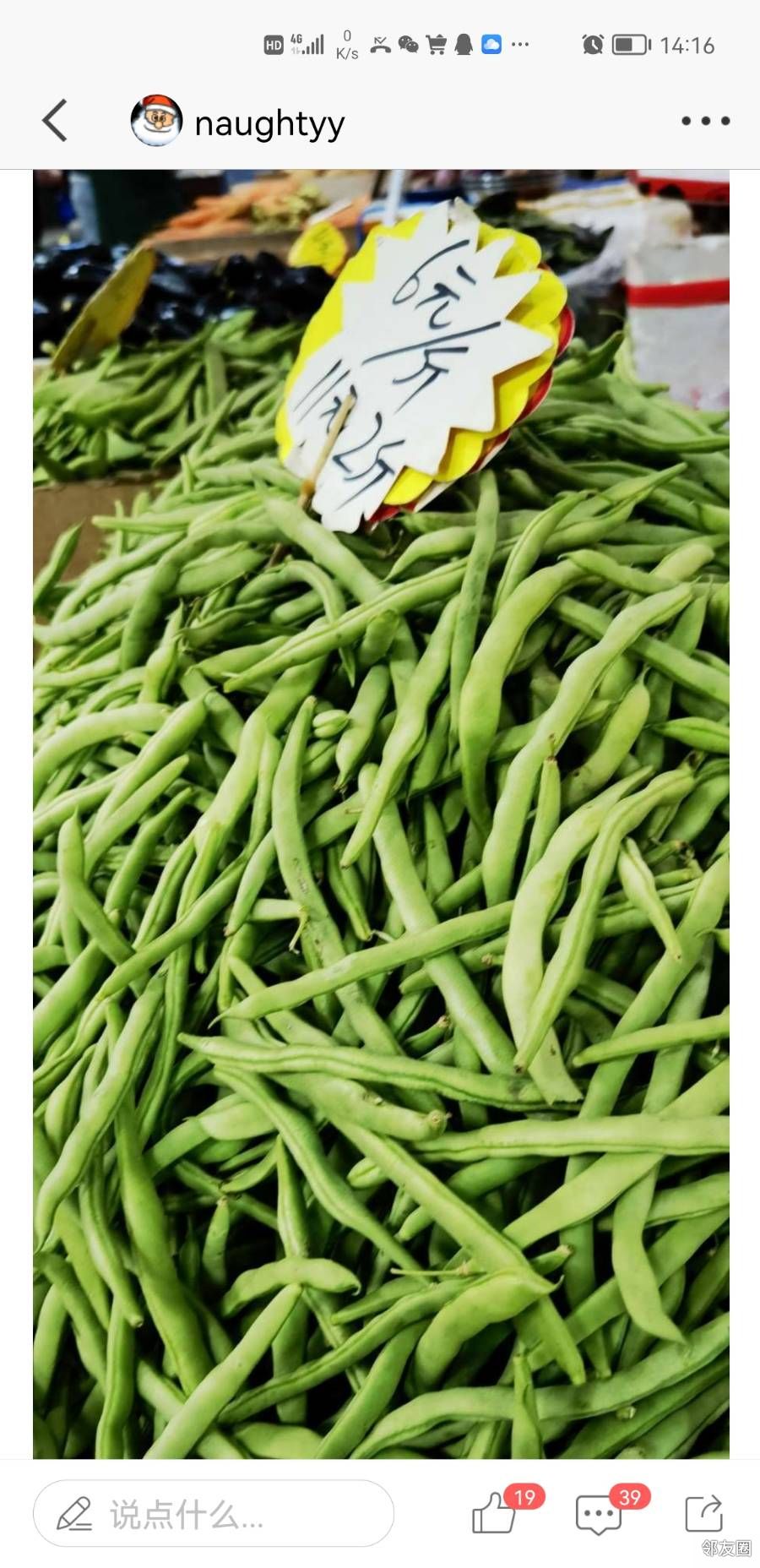Open the three-dot overflow menu
The height and width of the screenshot is (1568, 760).
705,121
